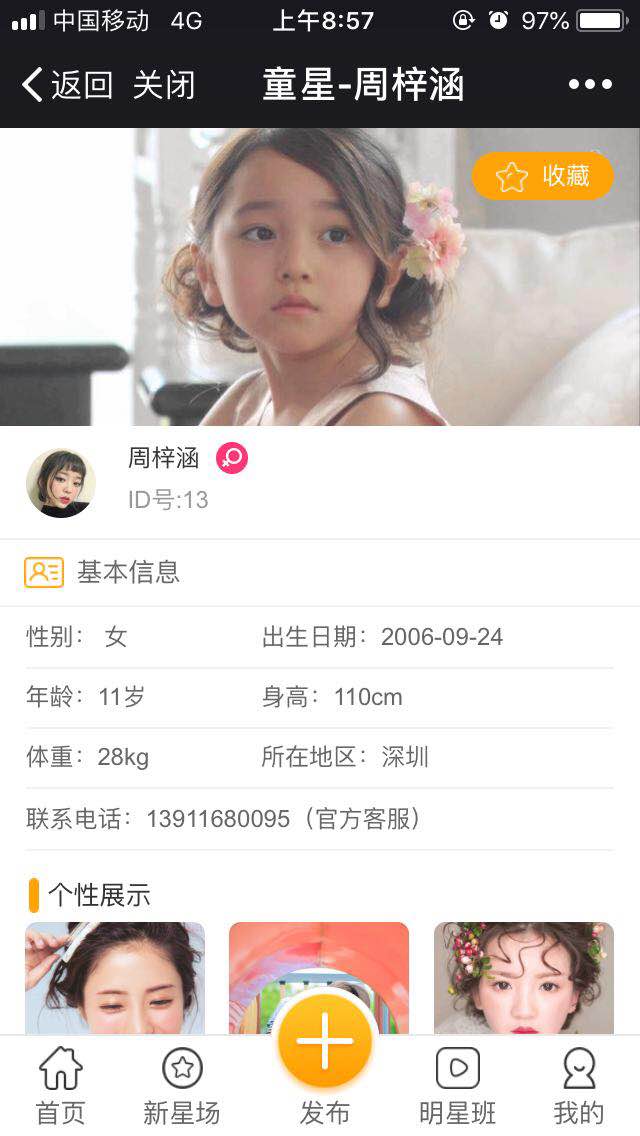Viewport: 640px width, 1136px height.
Task: Go back with the 返回 arrow
Action: pos(66,85)
